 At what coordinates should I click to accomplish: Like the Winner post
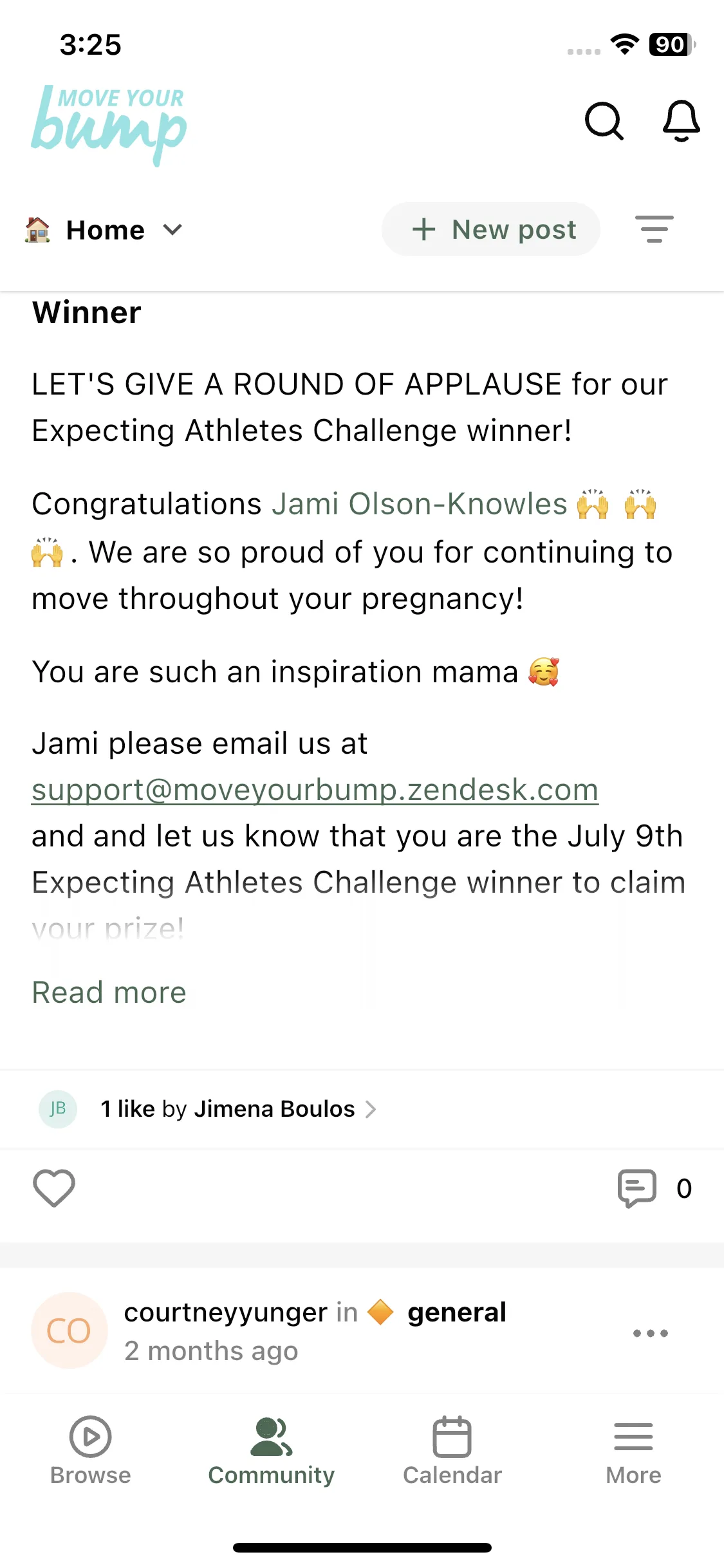click(x=54, y=1188)
